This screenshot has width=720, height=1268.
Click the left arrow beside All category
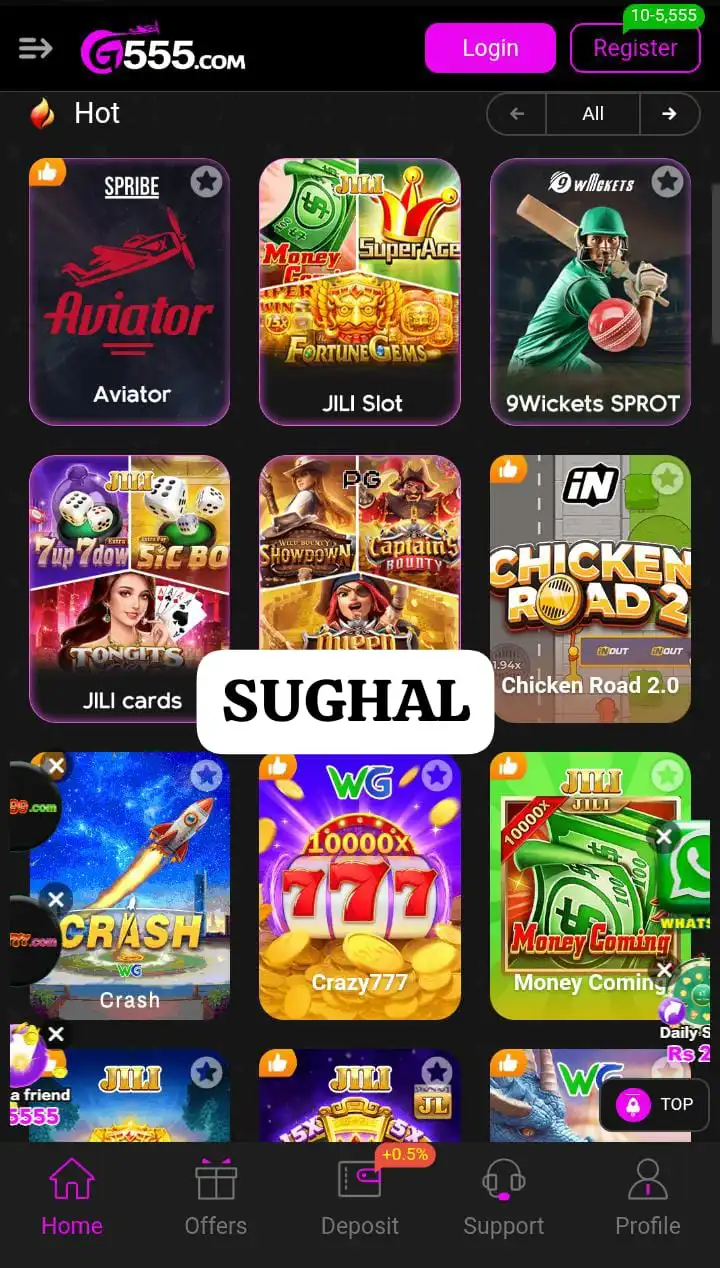coord(516,113)
